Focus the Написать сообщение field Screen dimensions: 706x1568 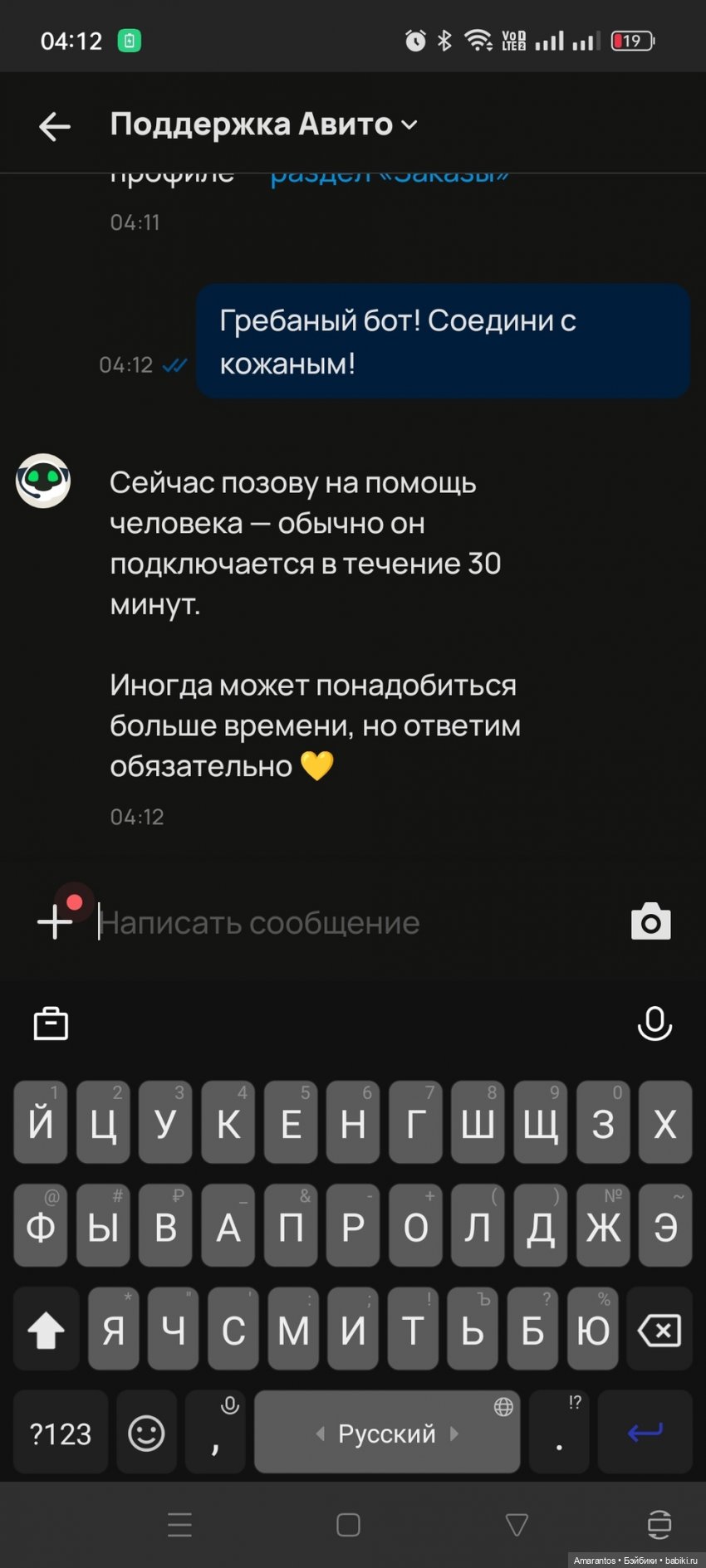pos(349,923)
